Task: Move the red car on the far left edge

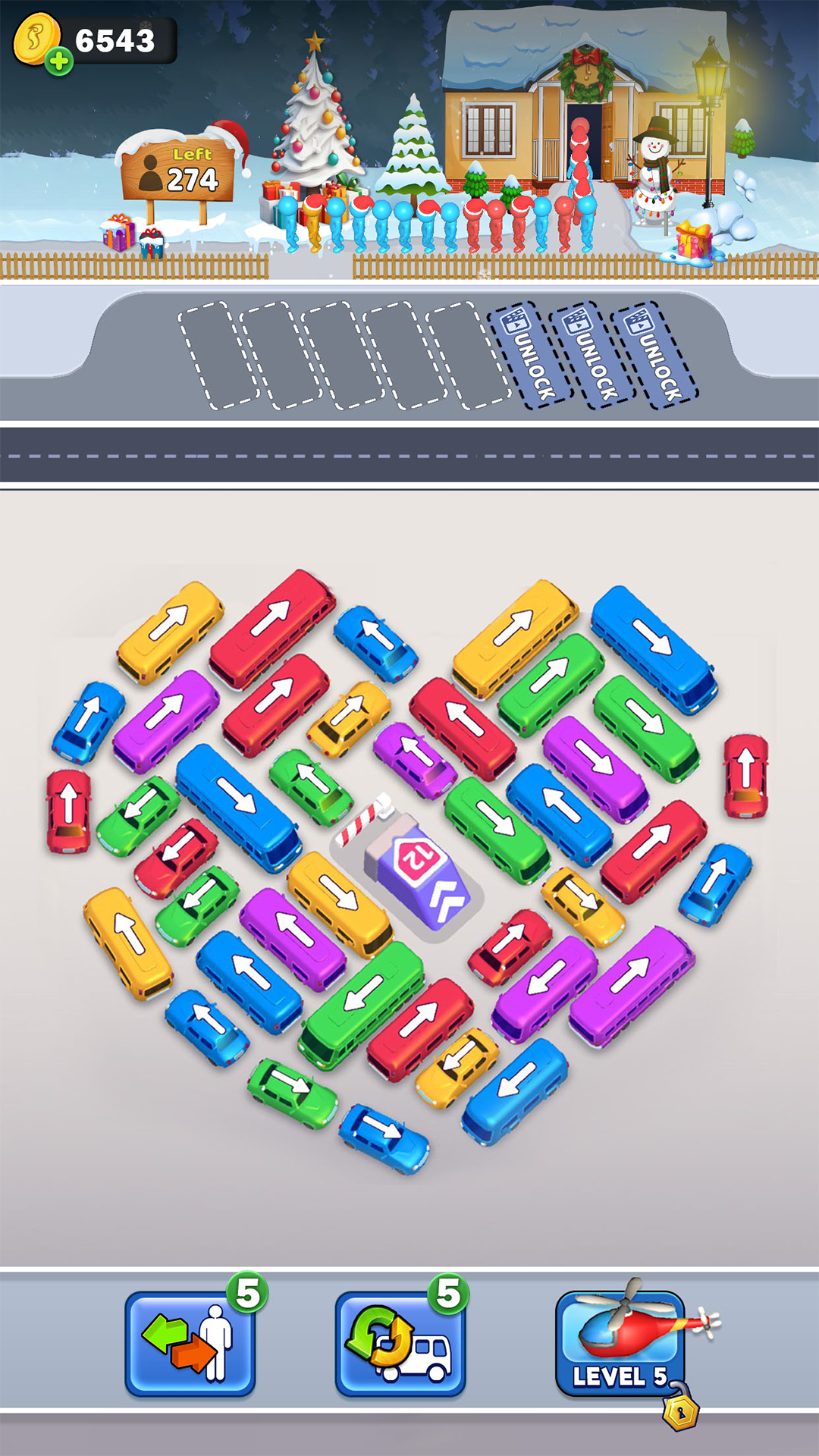Action: (69, 811)
